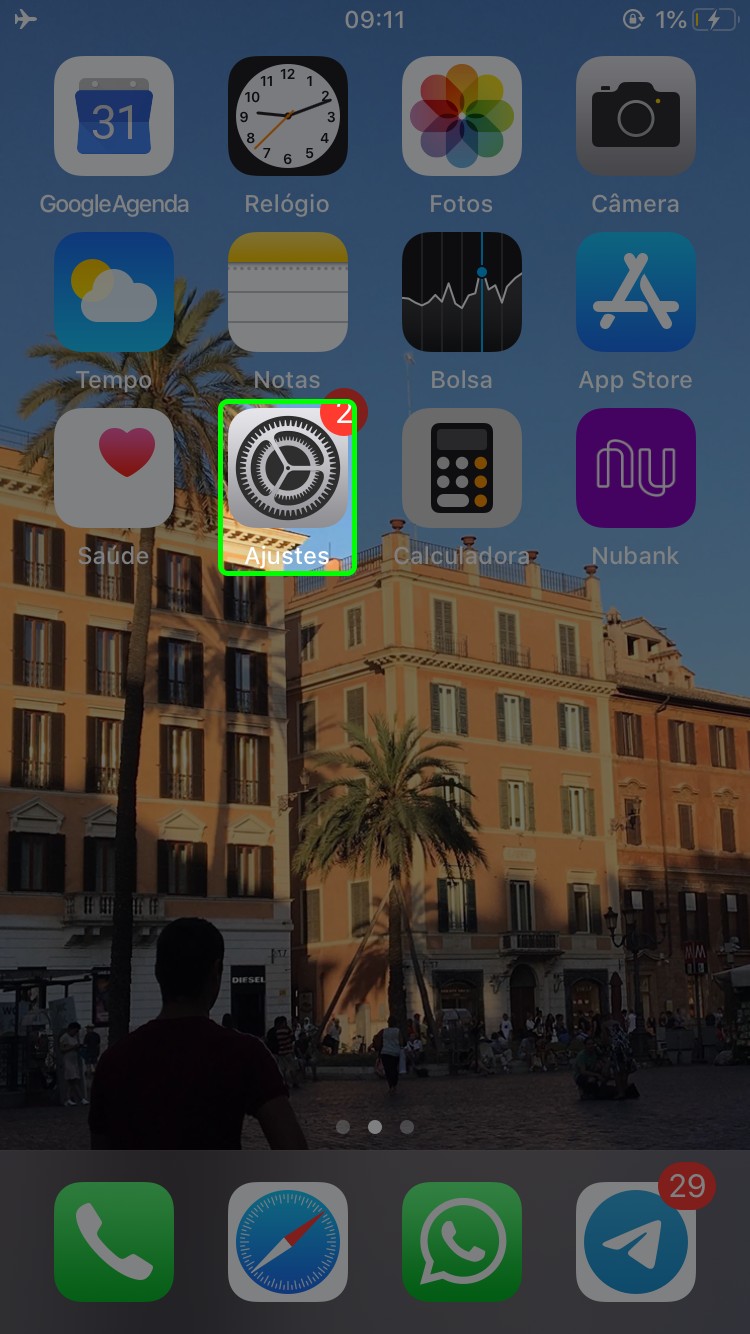The image size is (750, 1334).
Task: Launch the Câmera app
Action: point(636,116)
